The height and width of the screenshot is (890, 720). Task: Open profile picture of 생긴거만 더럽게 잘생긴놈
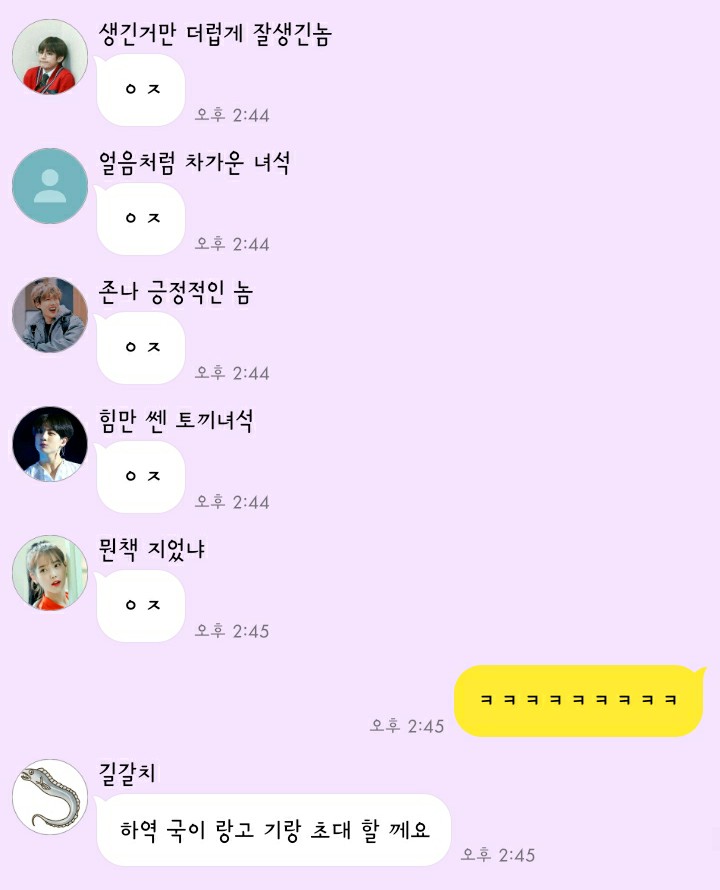coord(50,58)
